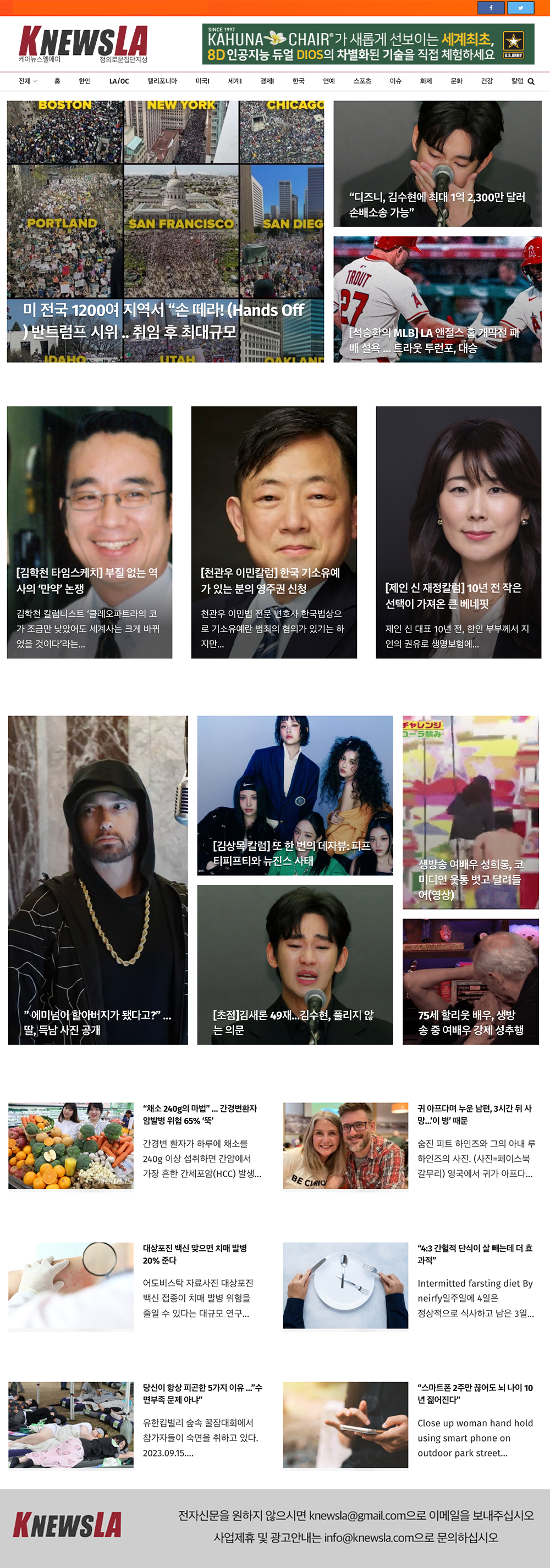The height and width of the screenshot is (1568, 550).
Task: Expand the 전체 dropdown menu
Action: (28, 81)
